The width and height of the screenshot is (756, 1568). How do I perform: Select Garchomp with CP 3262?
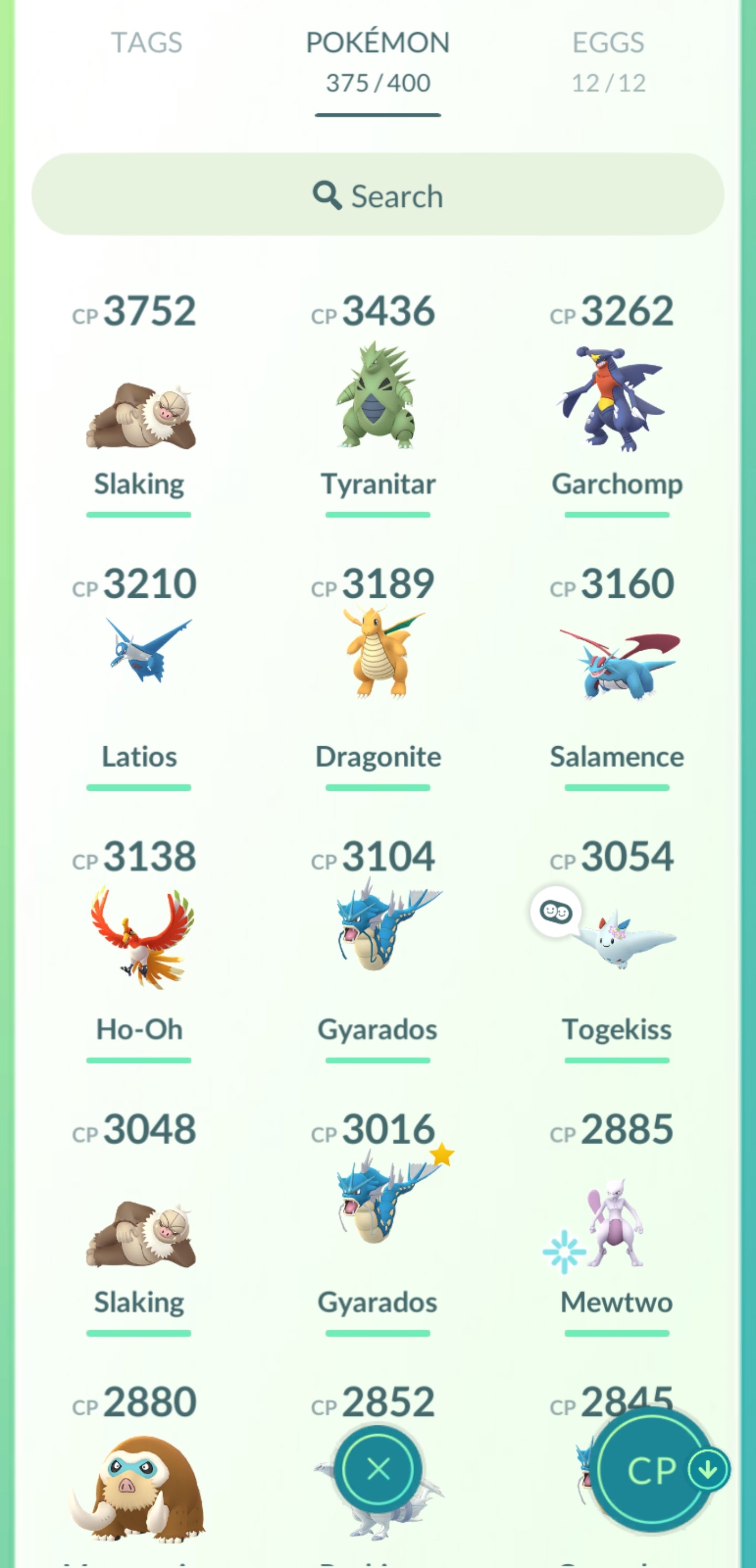tap(615, 402)
